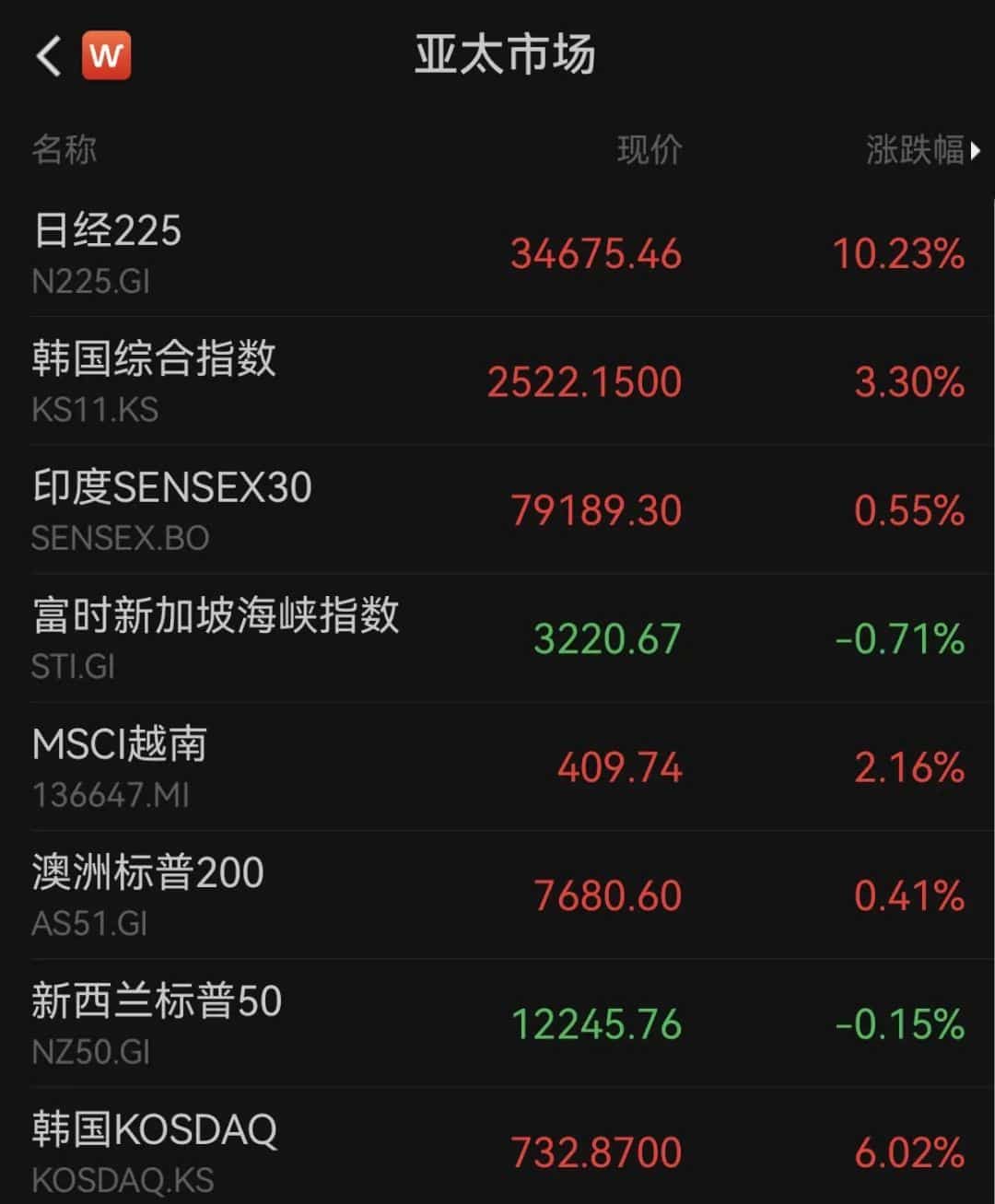View the 新西兰标普50 index
Viewport: 995px width, 1204px height.
click(497, 1023)
